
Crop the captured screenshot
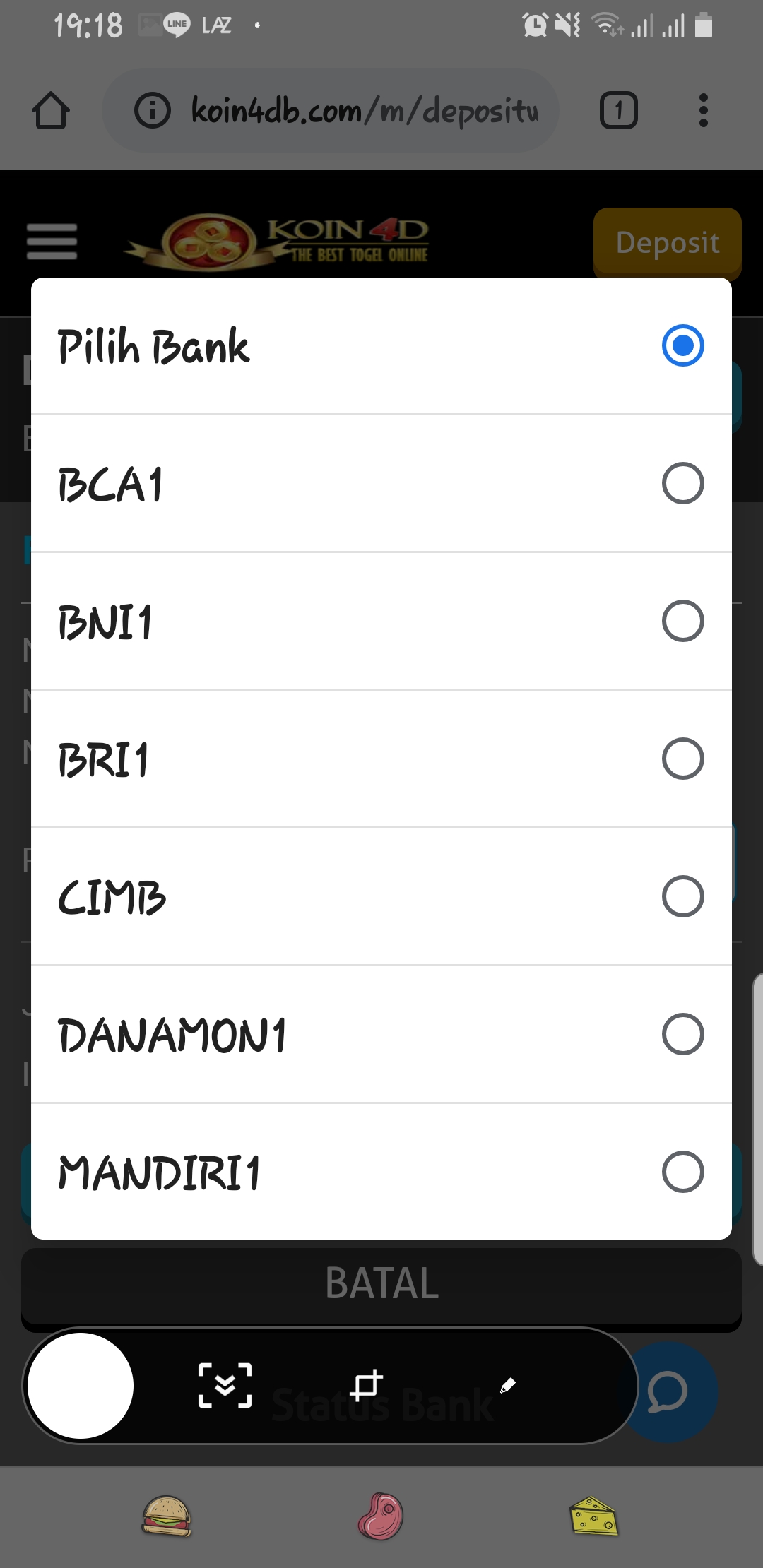pos(367,1386)
